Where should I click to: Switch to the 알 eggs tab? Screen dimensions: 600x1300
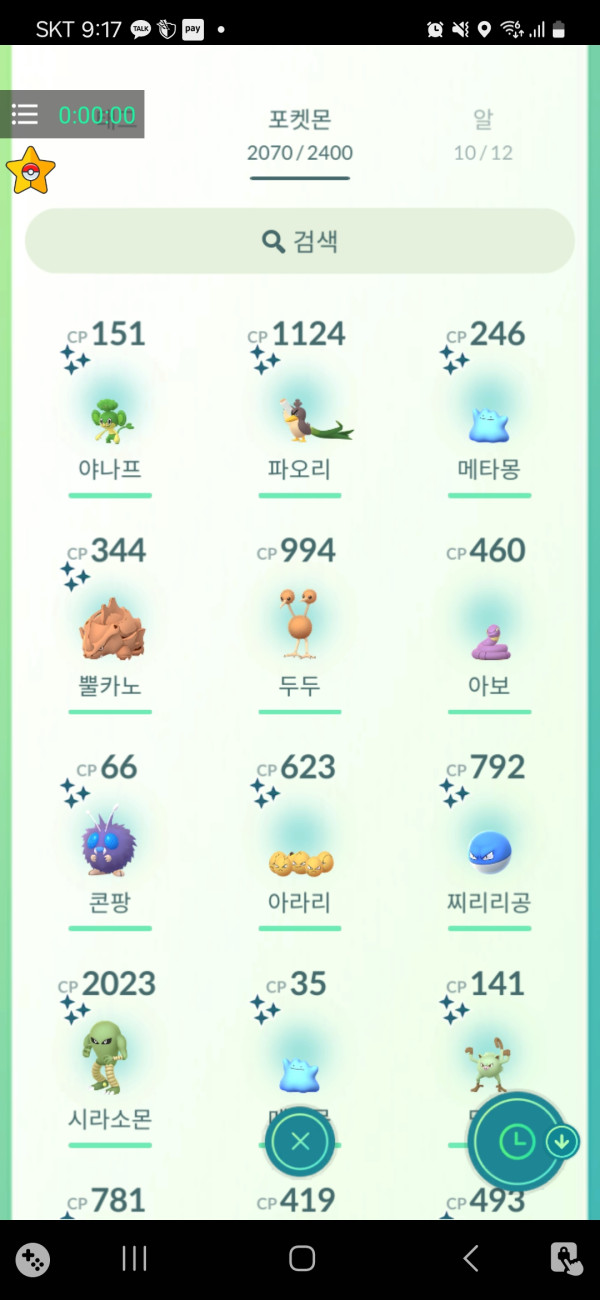click(483, 134)
